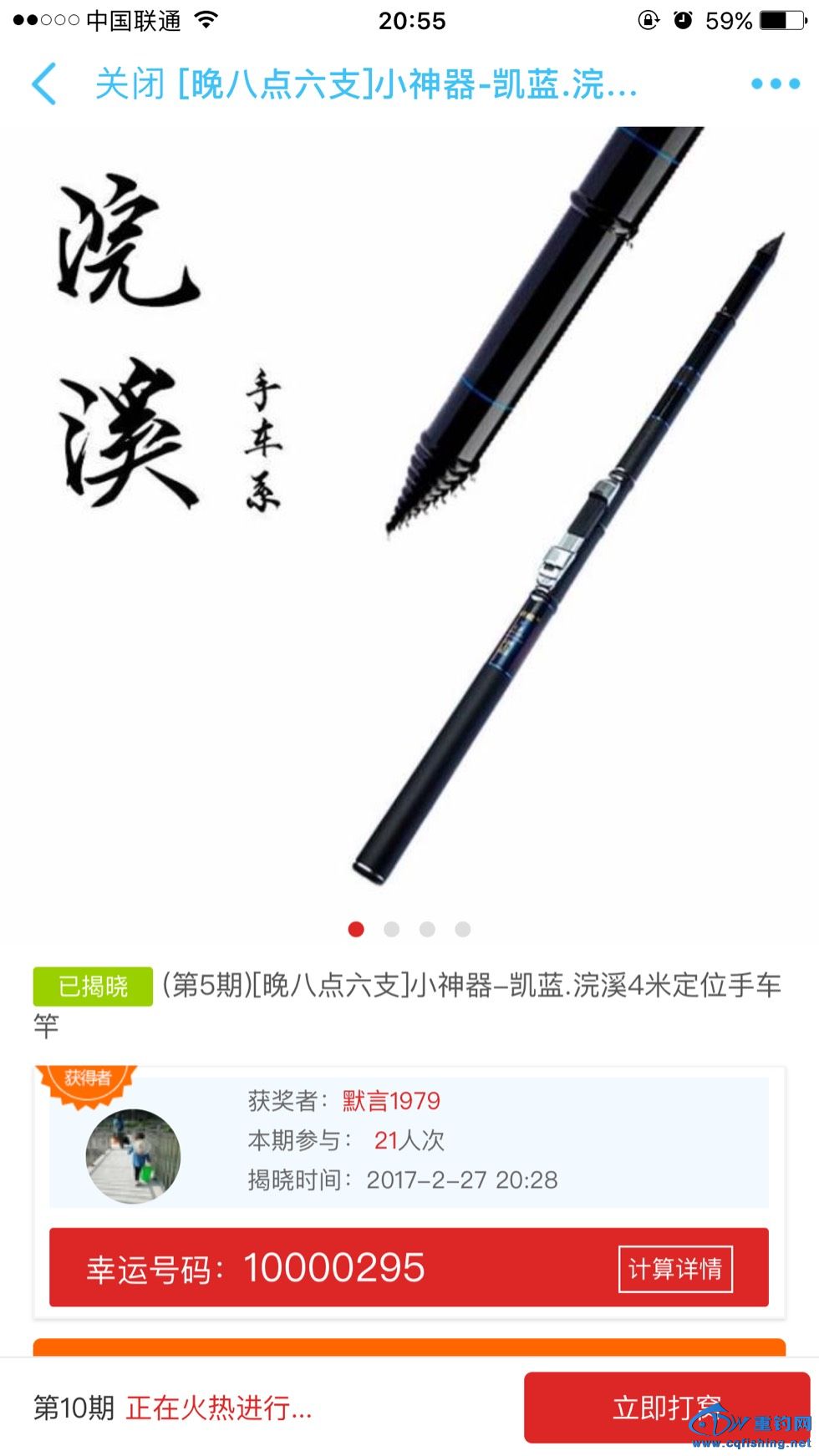Tap 关闭 to close this page
The height and width of the screenshot is (1456, 819).
pos(129,84)
